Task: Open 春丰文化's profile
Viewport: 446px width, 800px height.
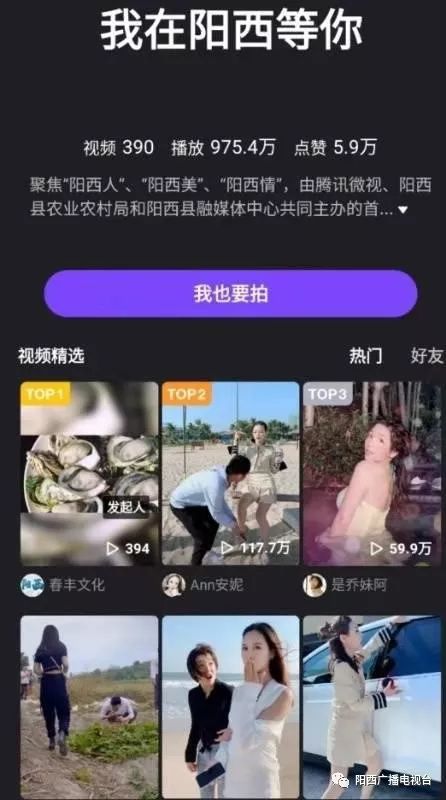Action: [x=63, y=585]
